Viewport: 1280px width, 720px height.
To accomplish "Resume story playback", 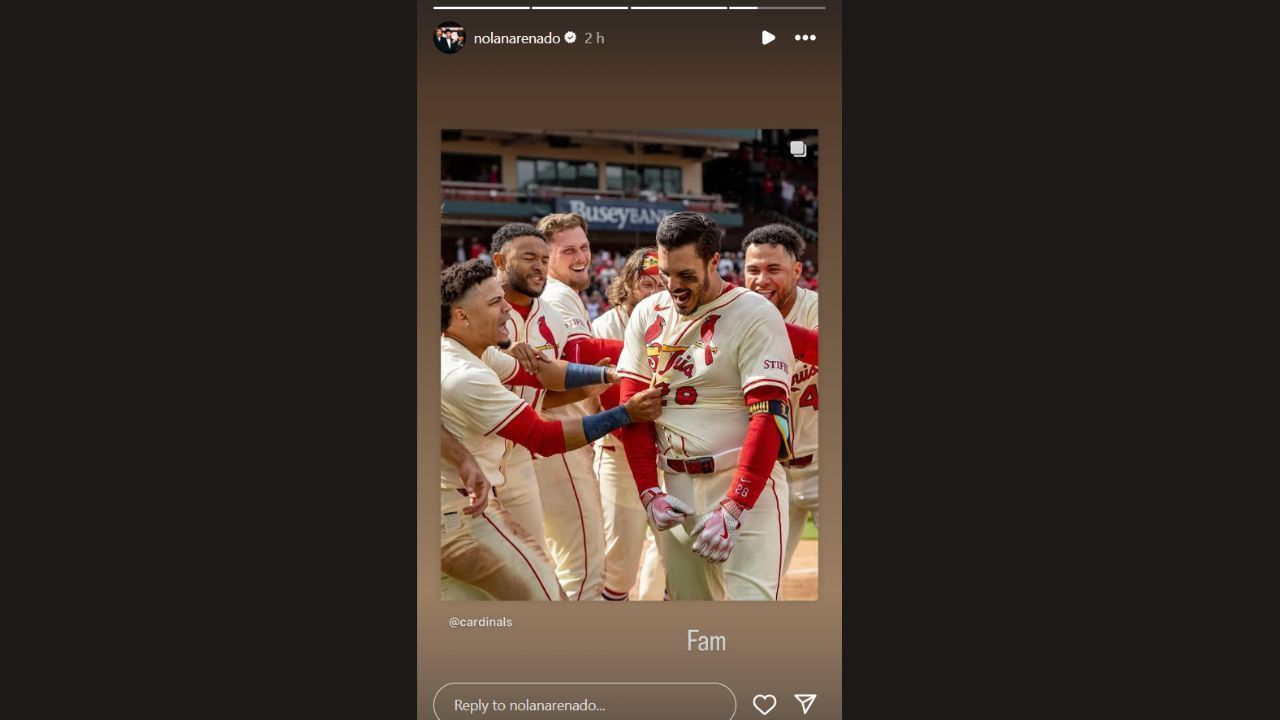I will tap(767, 38).
